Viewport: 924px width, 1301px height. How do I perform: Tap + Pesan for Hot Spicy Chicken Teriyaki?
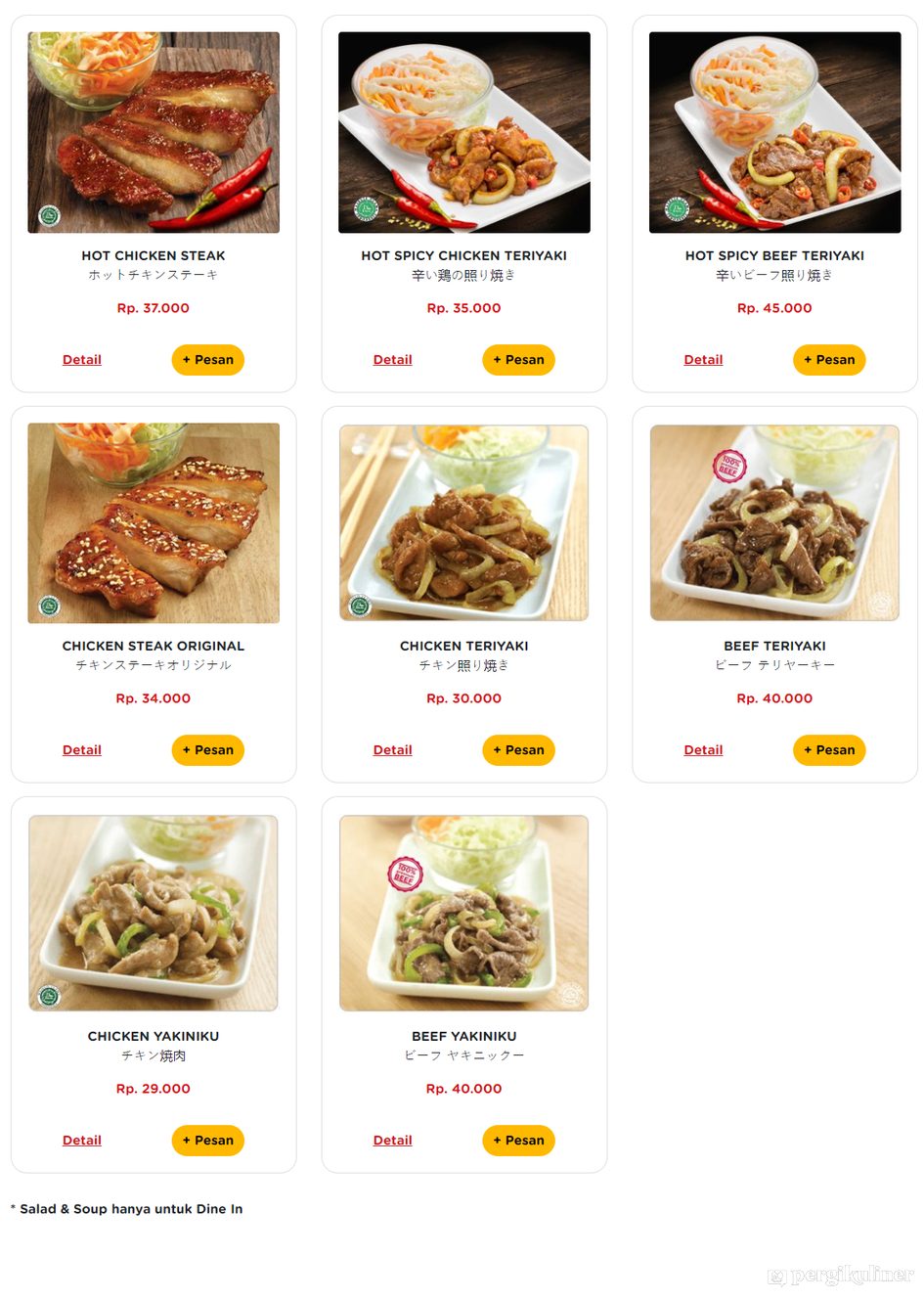pyautogui.click(x=518, y=360)
